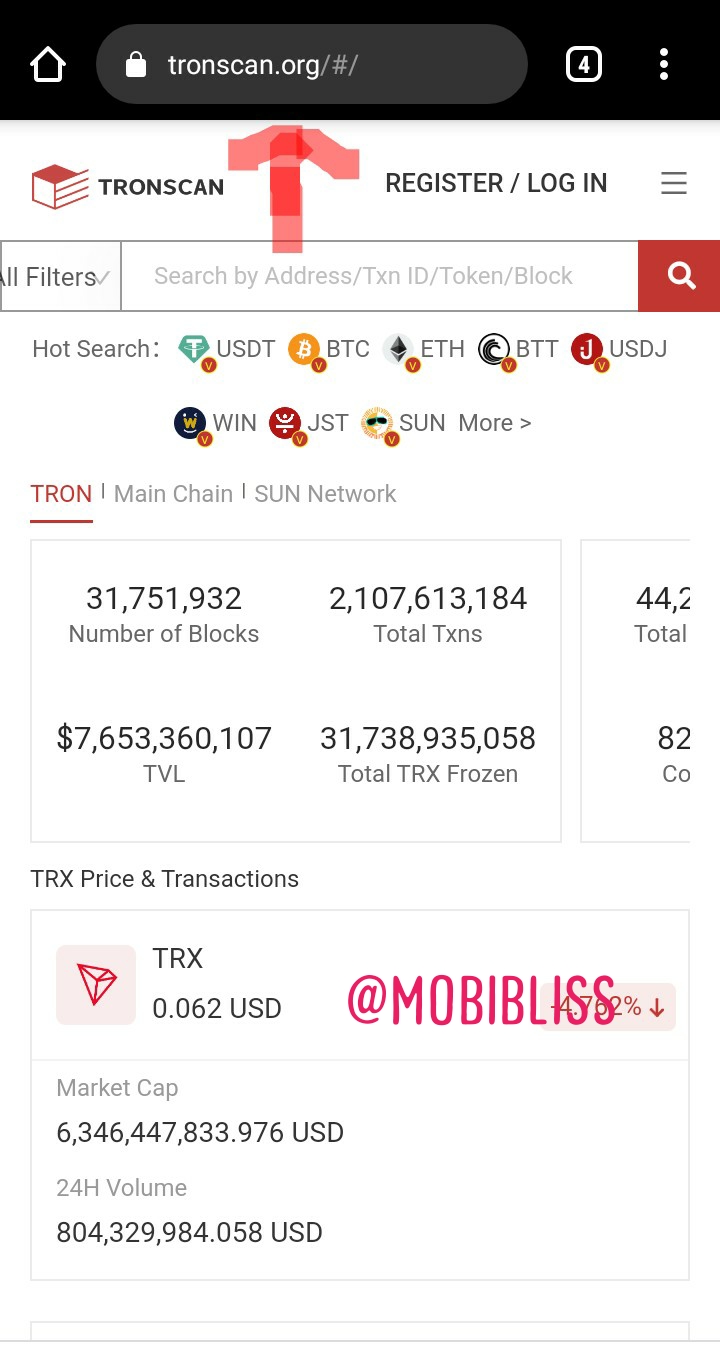720x1347 pixels.
Task: Select SUN from Hot Search
Action: pos(404,423)
